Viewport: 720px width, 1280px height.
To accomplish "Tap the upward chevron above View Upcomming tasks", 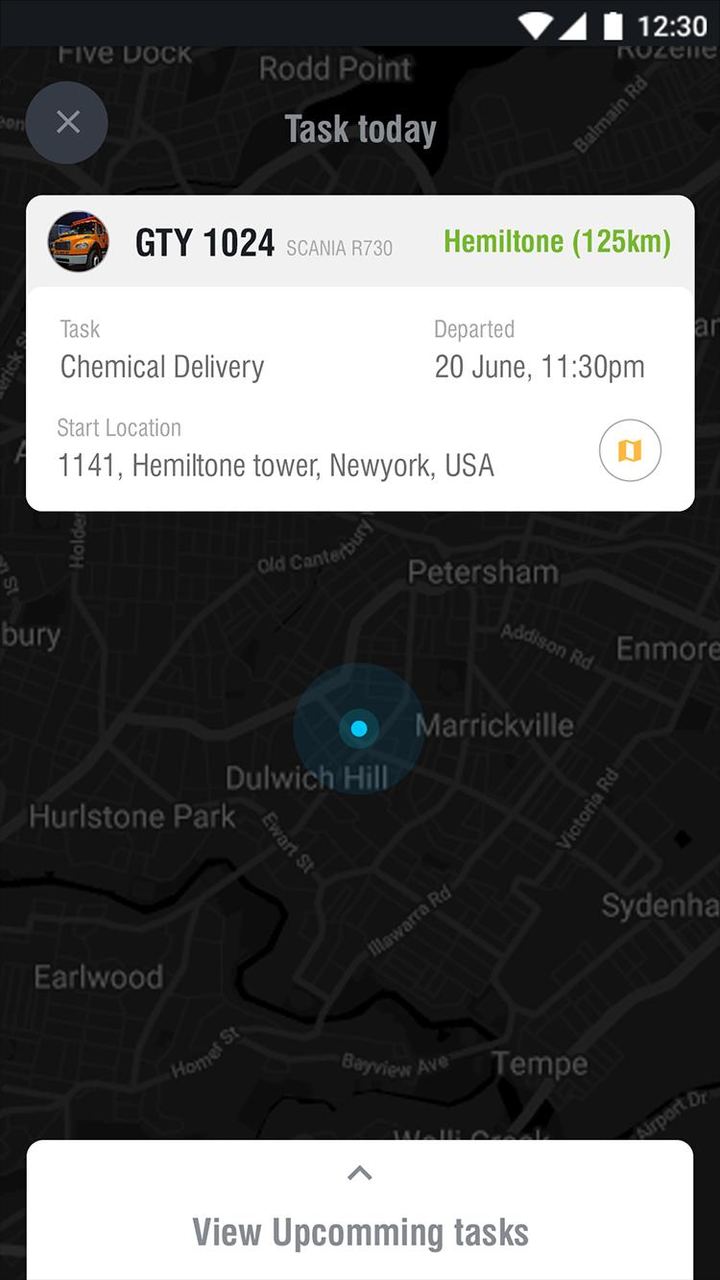I will (359, 1172).
